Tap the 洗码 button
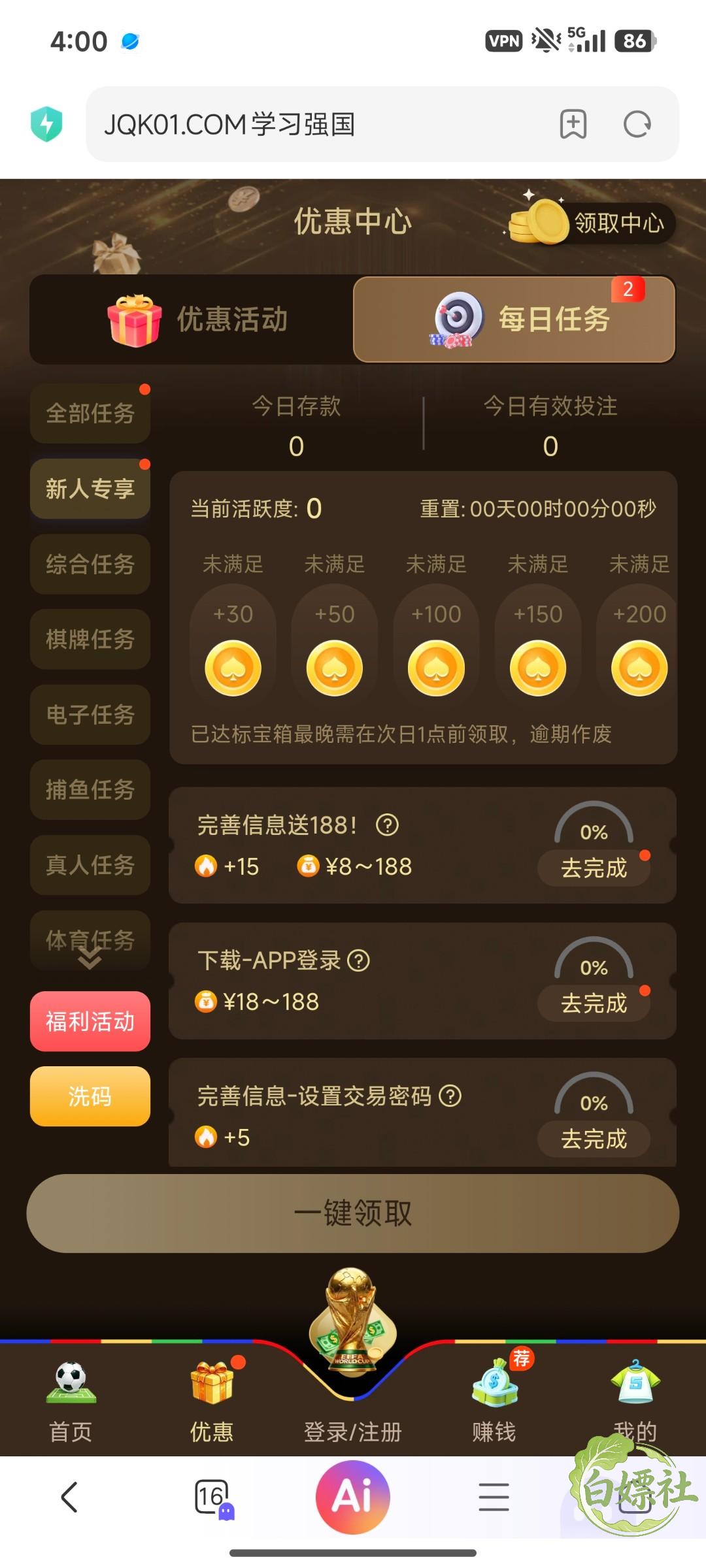The height and width of the screenshot is (1568, 706). [90, 1096]
